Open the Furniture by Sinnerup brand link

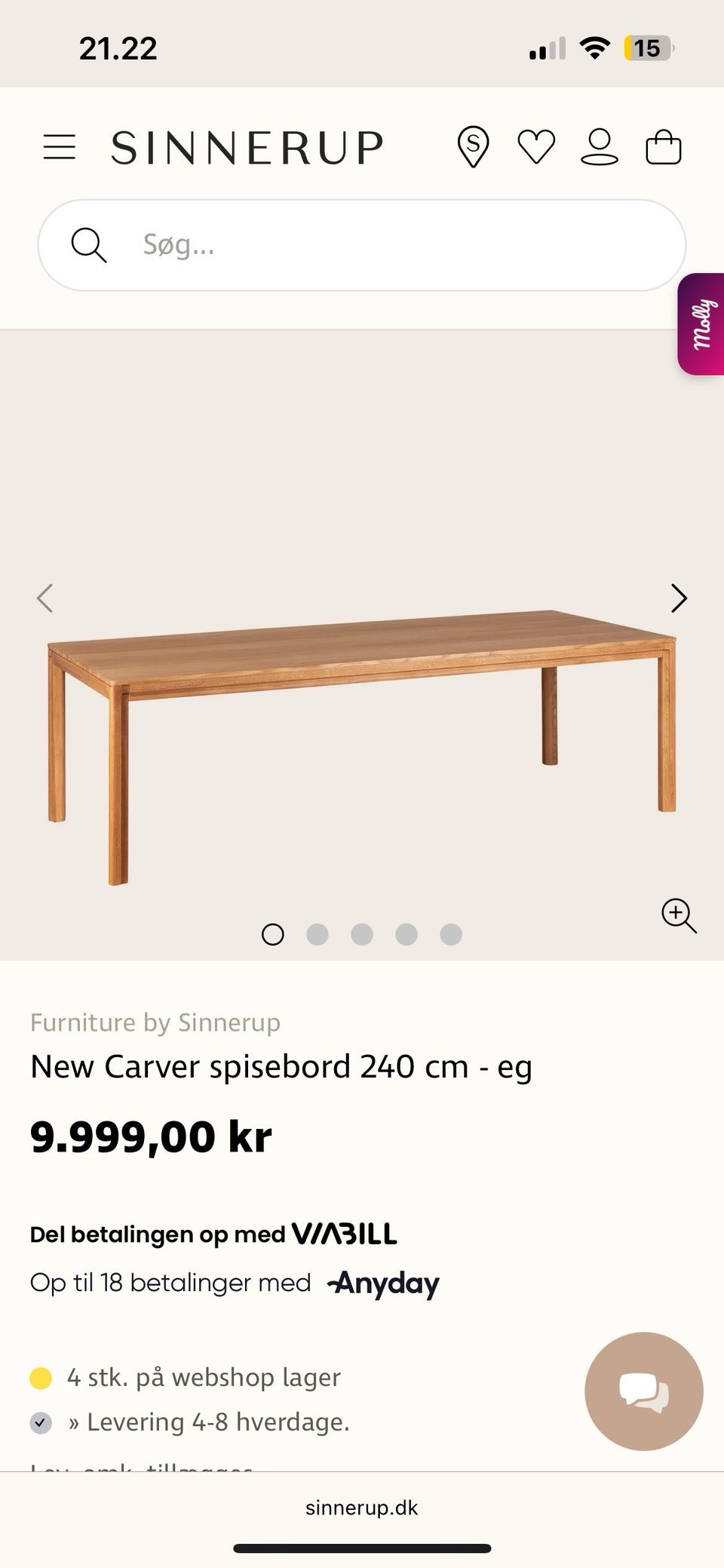click(155, 1022)
